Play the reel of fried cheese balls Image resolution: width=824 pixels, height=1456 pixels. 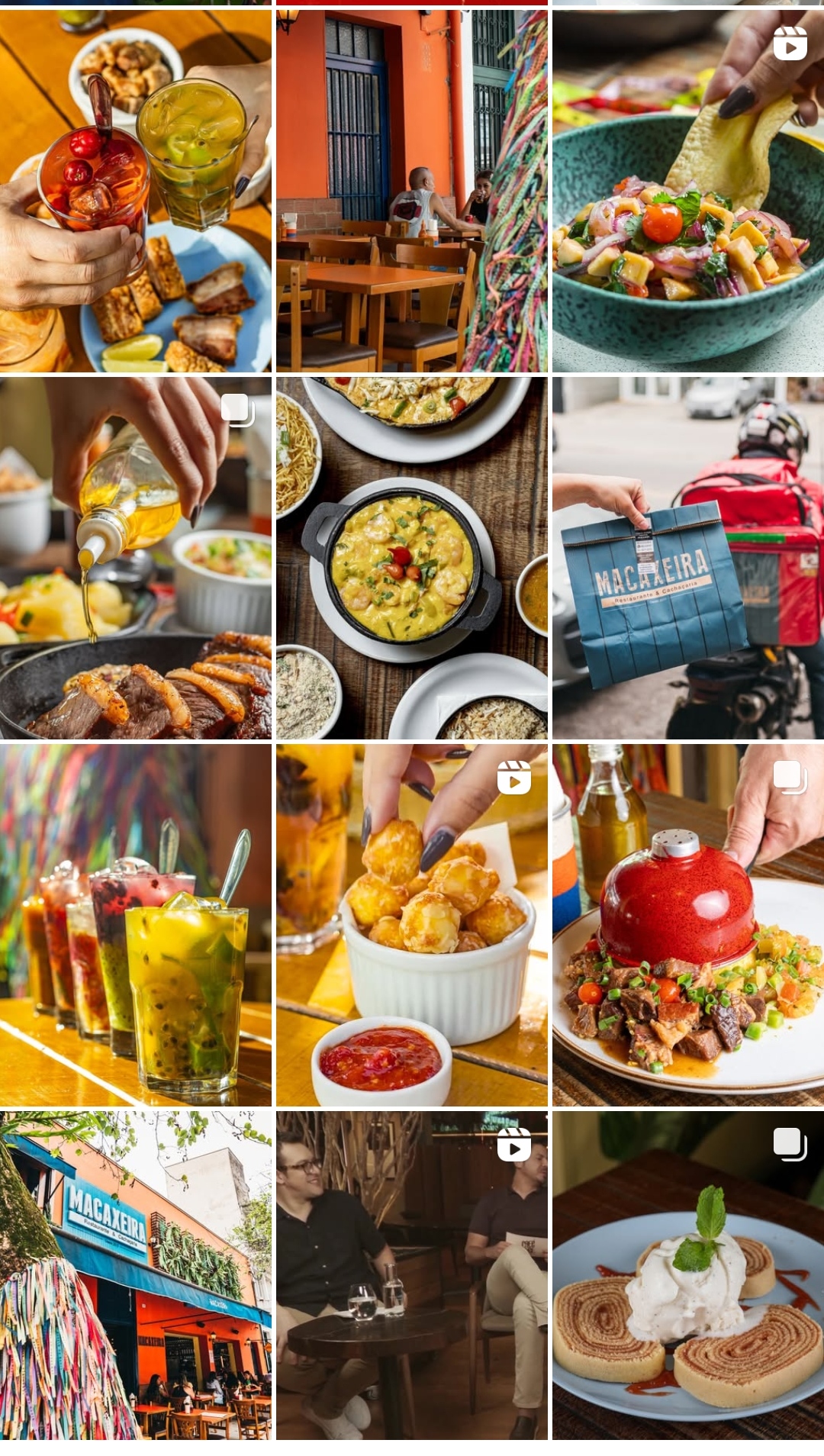[x=411, y=925]
